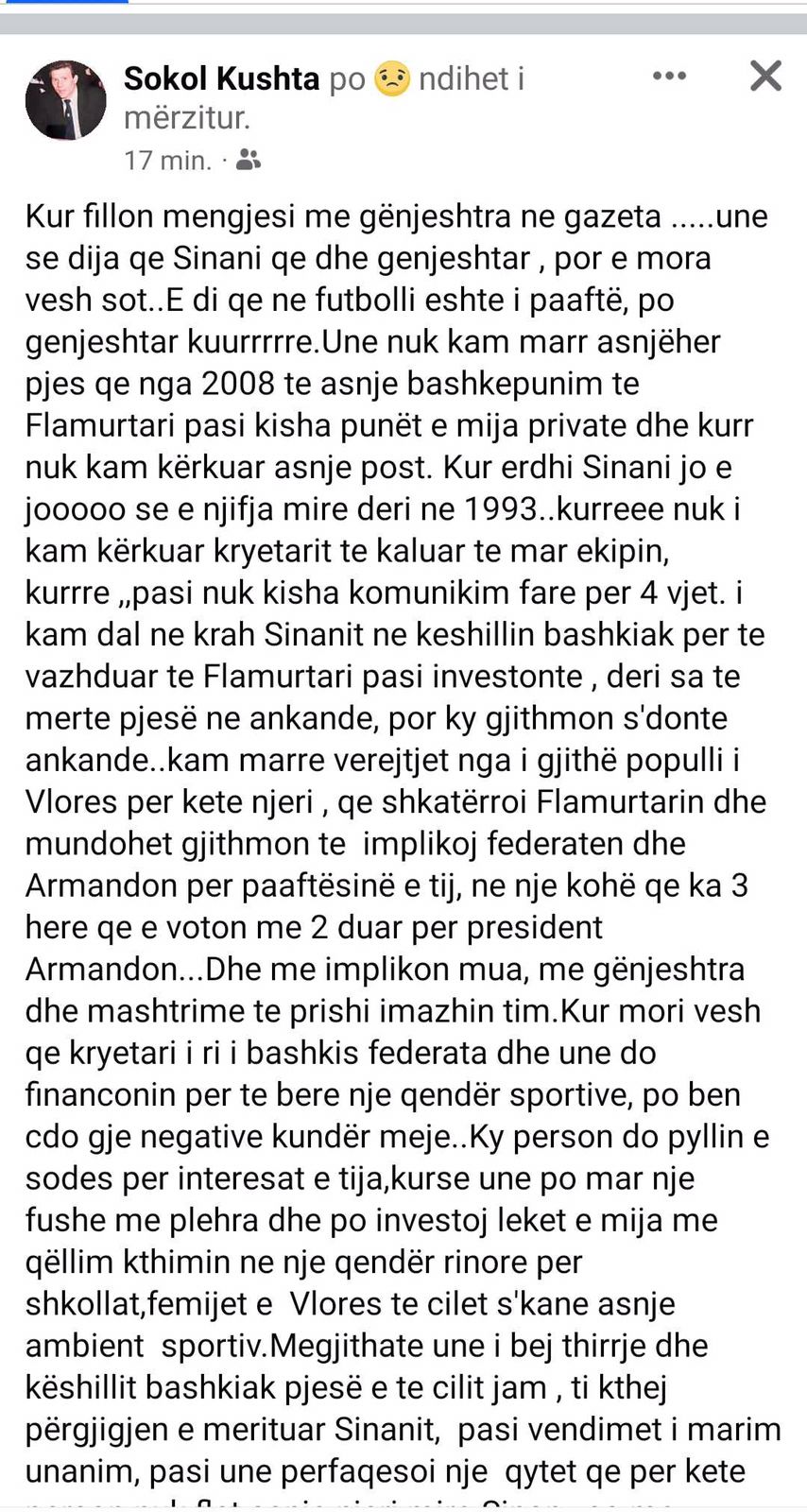Viewport: 807px width, 1512px height.
Task: Open Sokol Kushta's profile name link
Action: pos(221,78)
